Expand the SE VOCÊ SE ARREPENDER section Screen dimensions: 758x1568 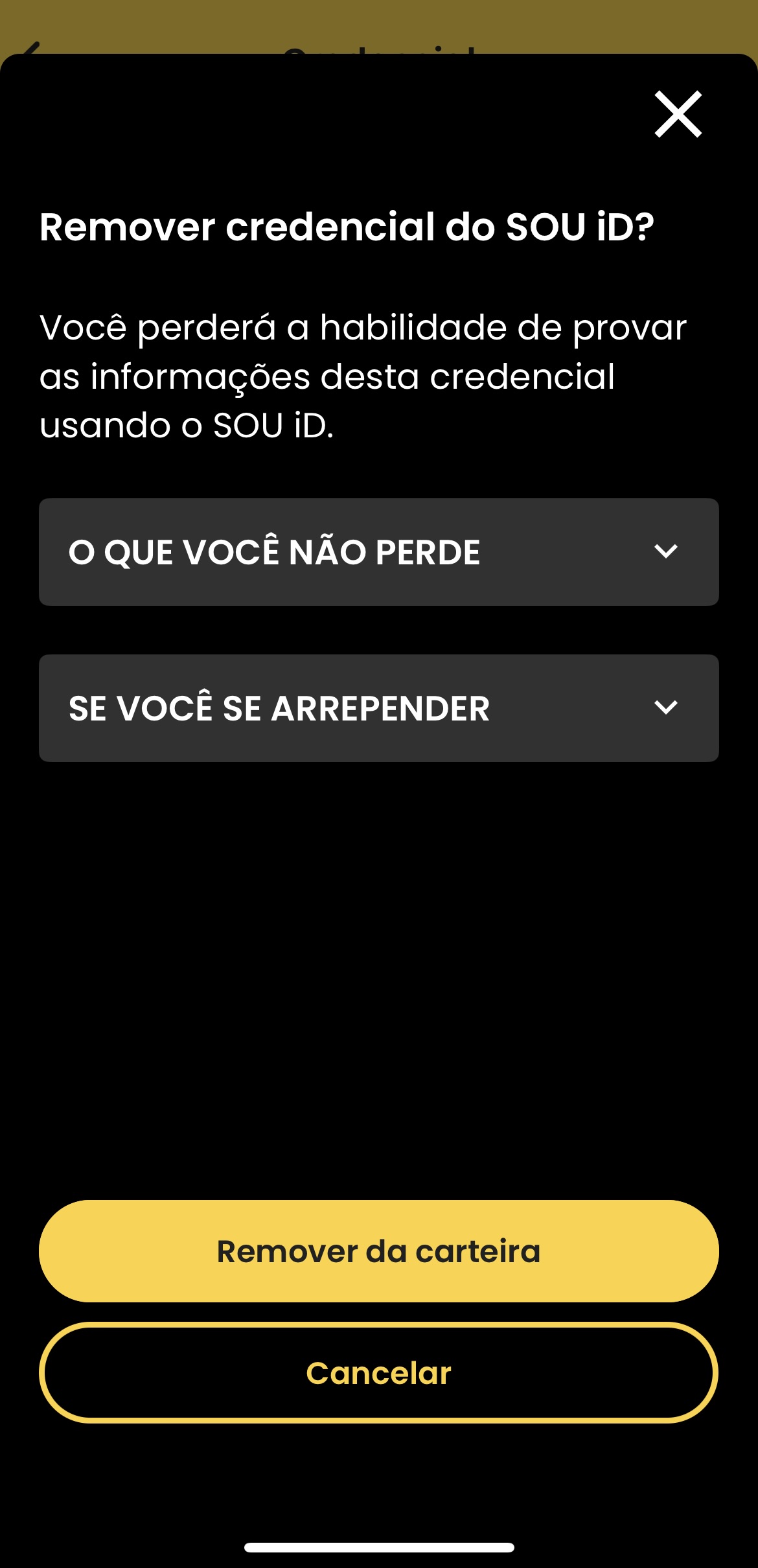click(x=378, y=708)
